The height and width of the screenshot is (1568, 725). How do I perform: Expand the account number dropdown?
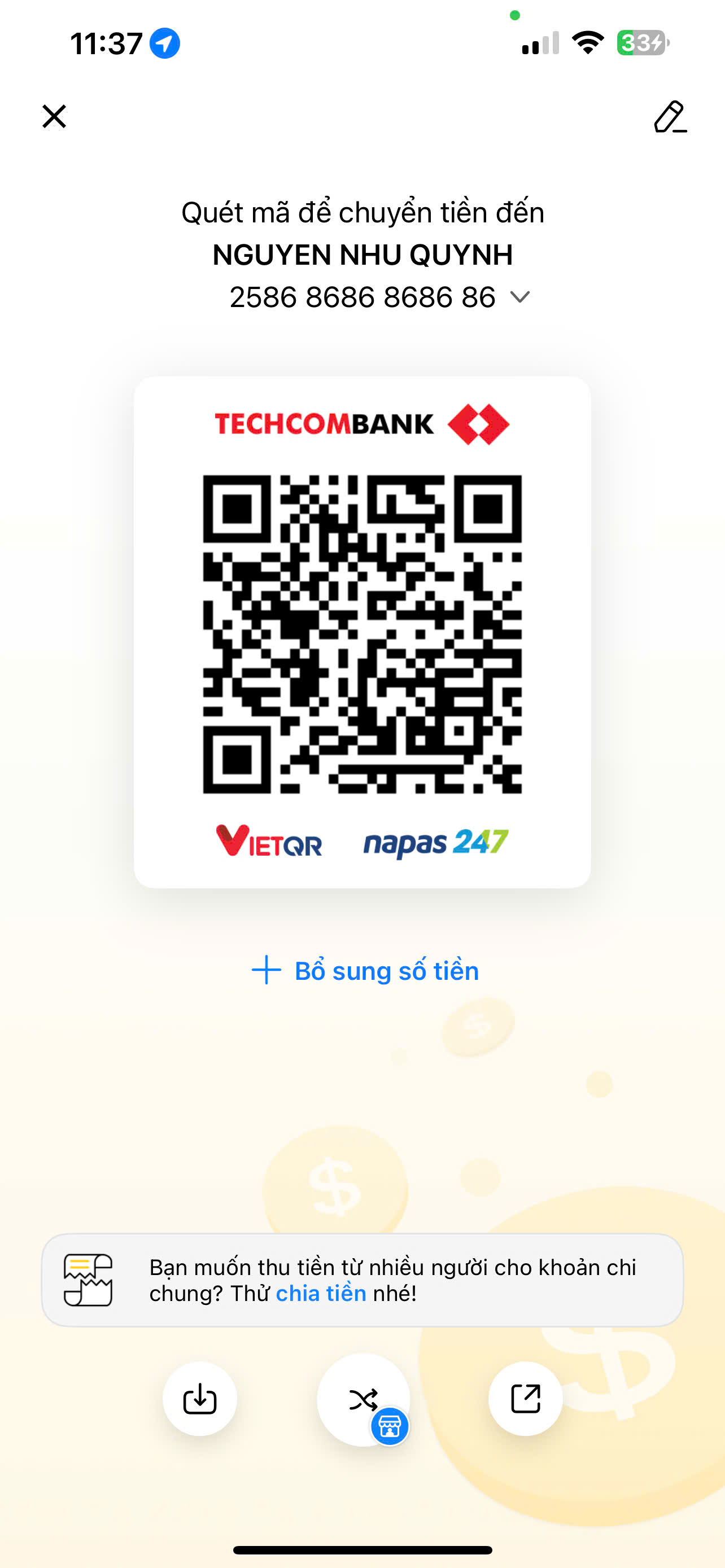[x=520, y=297]
